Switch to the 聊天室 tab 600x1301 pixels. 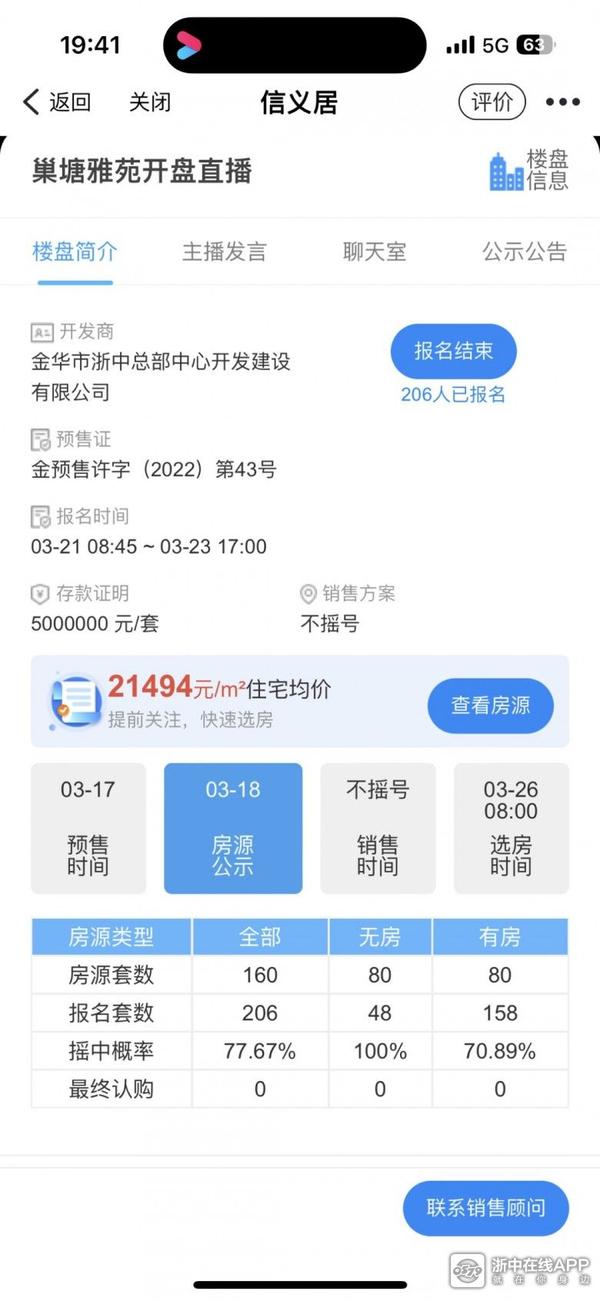pos(374,251)
